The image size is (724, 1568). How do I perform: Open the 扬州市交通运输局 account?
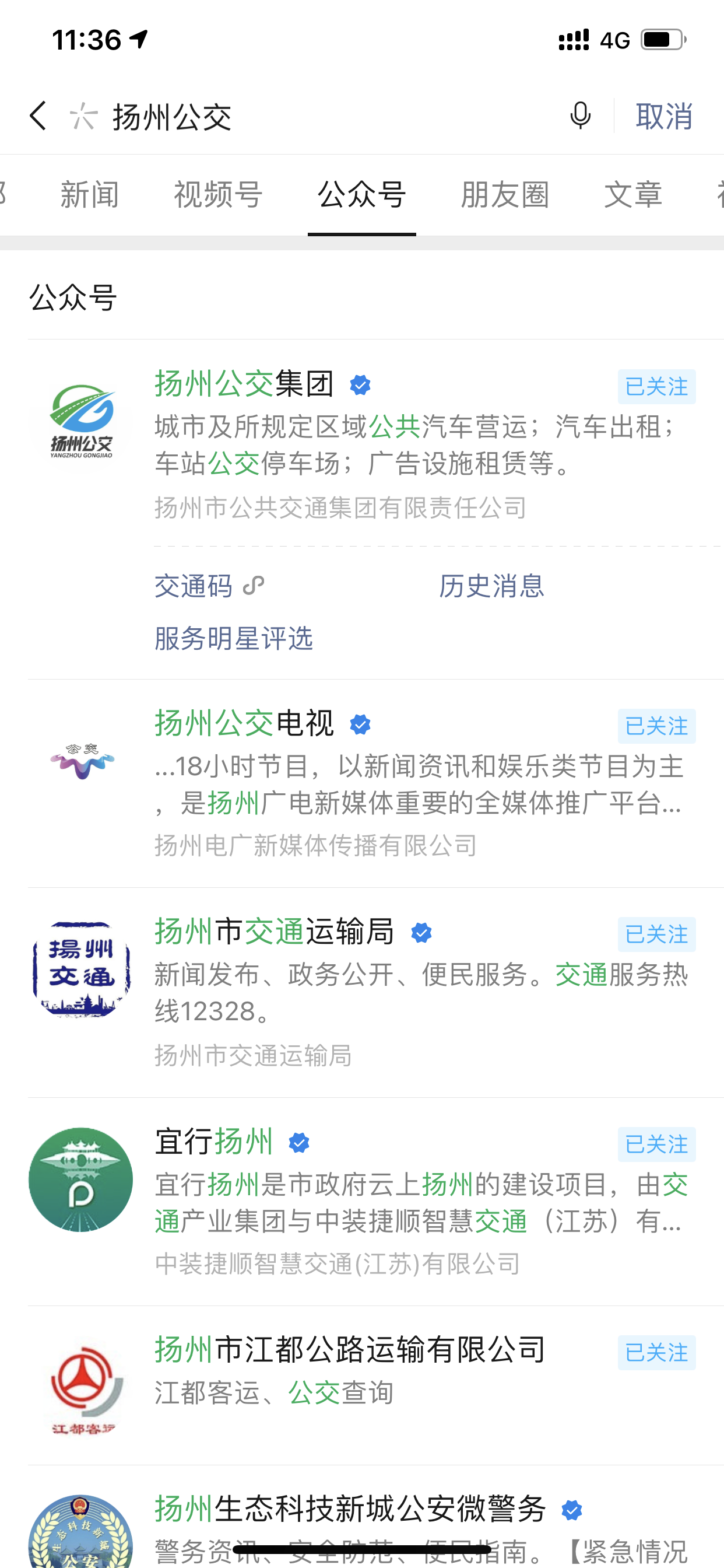point(275,932)
